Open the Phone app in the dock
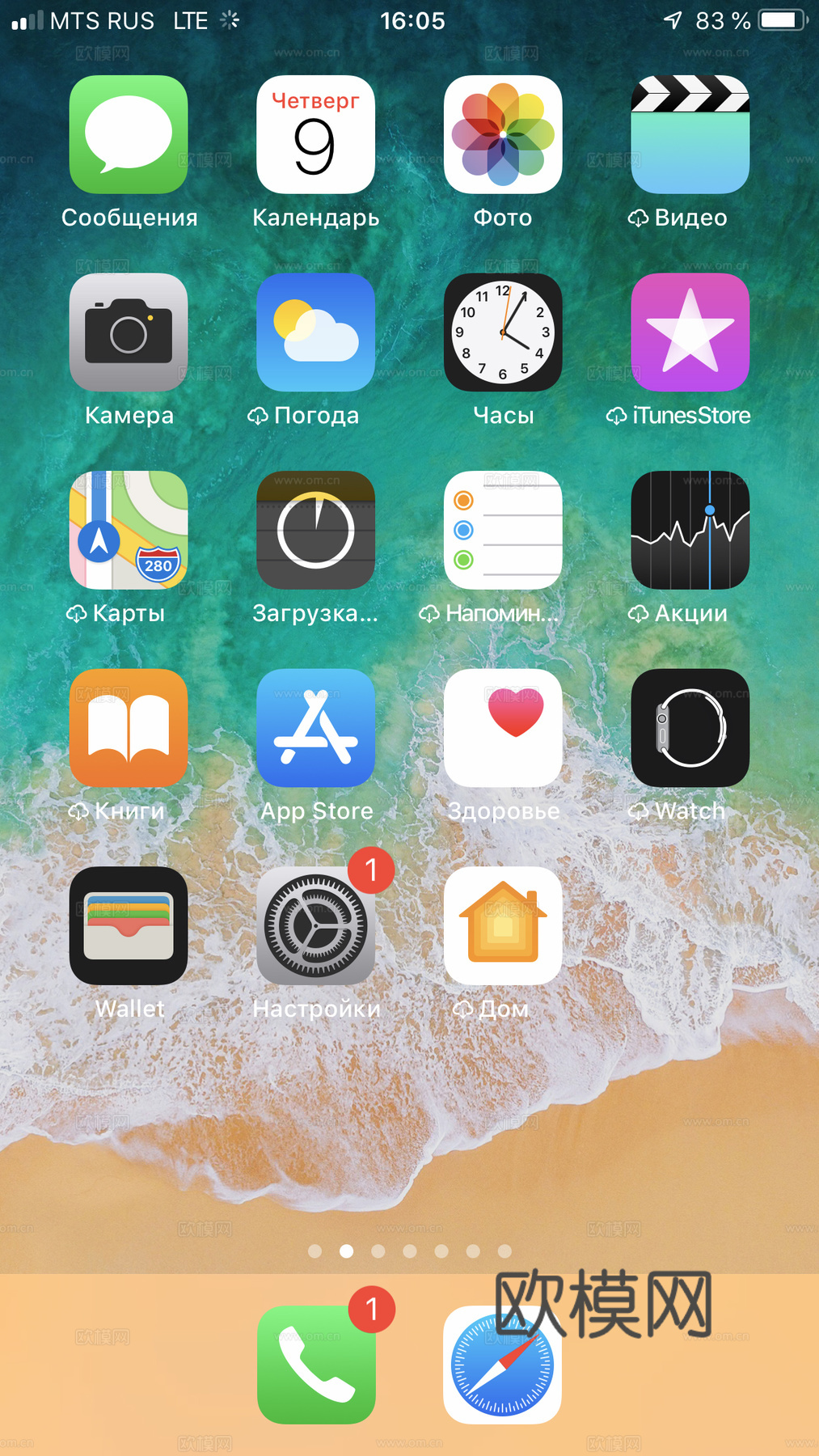The image size is (819, 1456). click(315, 1364)
